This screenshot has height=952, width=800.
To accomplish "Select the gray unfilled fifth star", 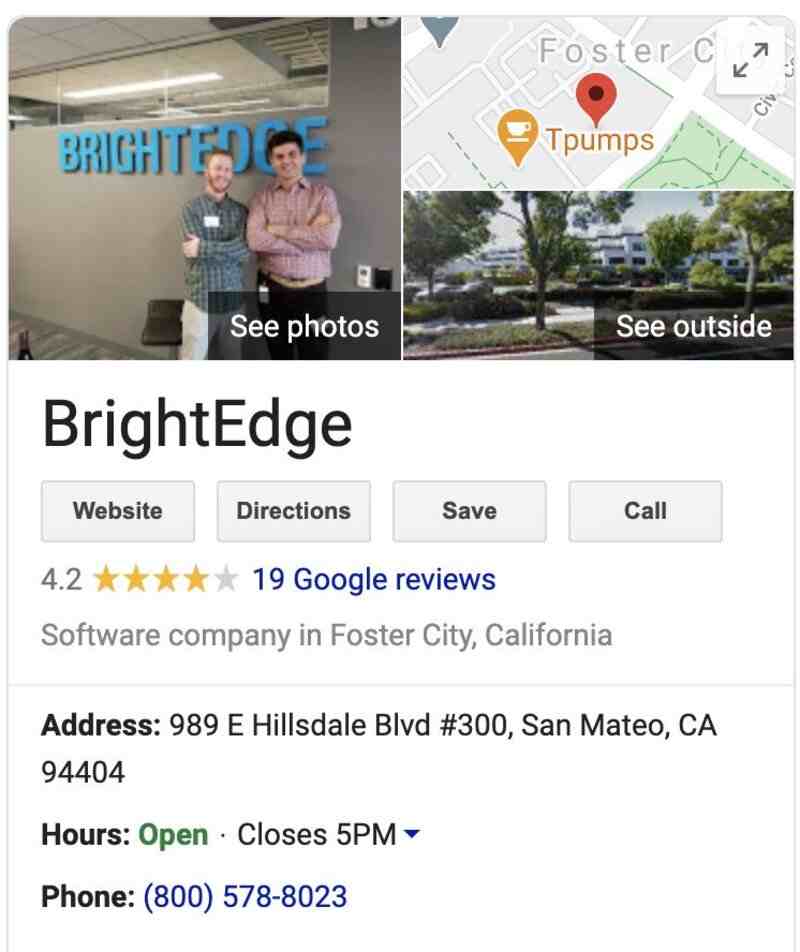I will (x=226, y=579).
